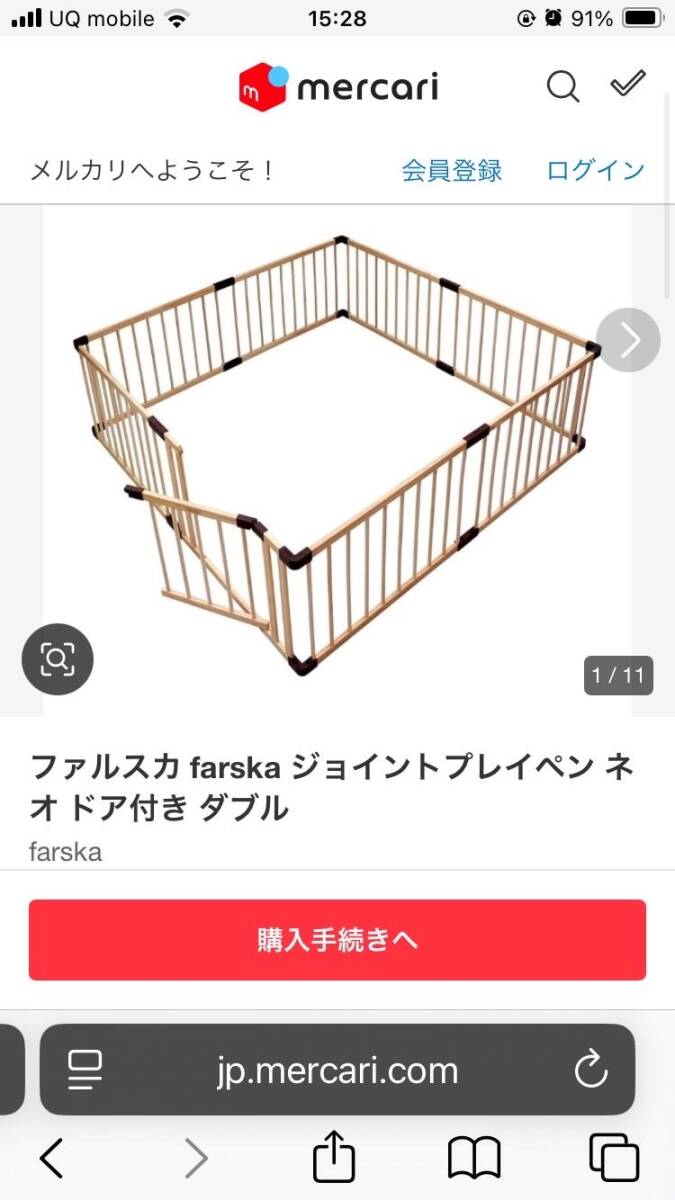Tap the 会員登録 sign-up link

452,170
